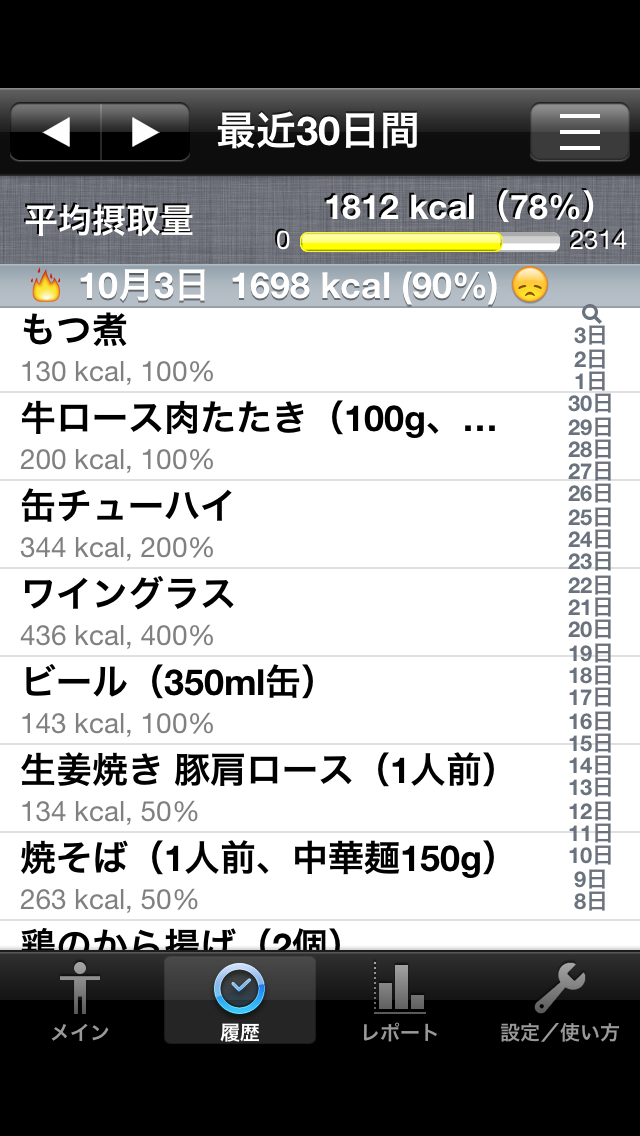Switch to the メイン tab
Viewport: 640px width, 1136px height.
point(80,1000)
